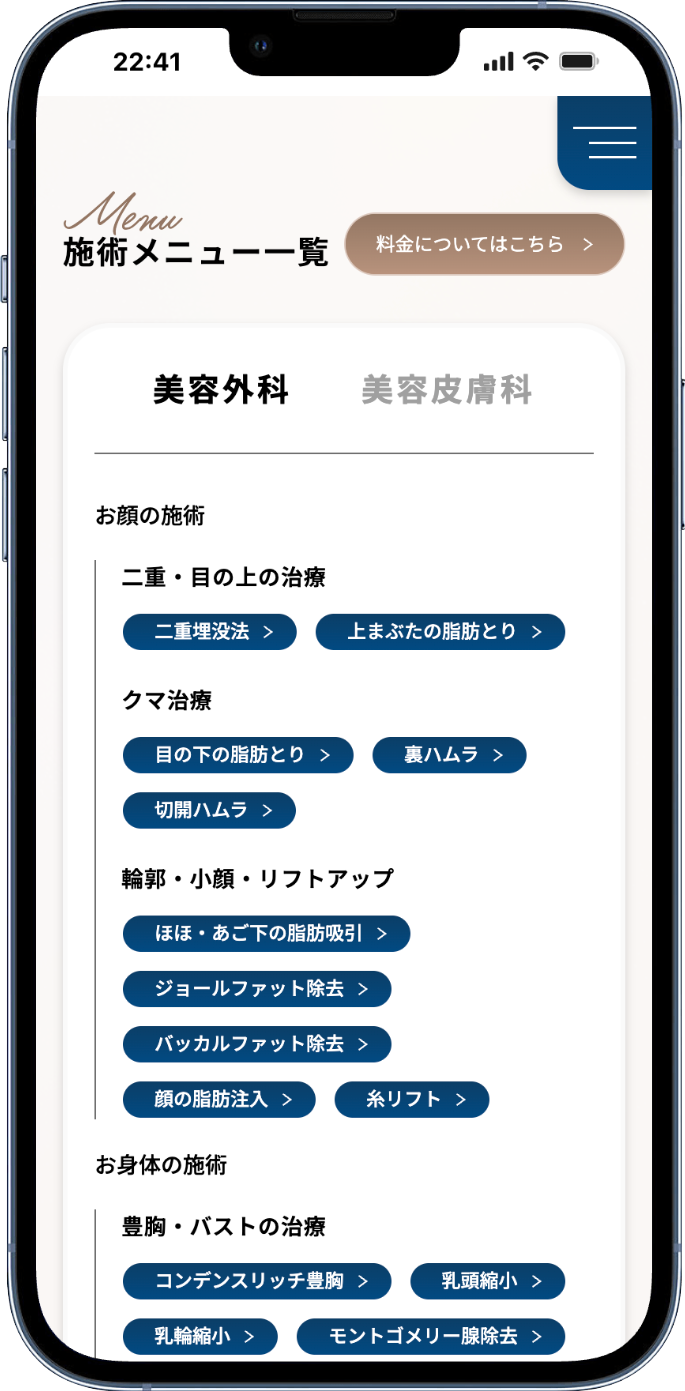Open 料金についてはこちら pricing link
Viewport: 685px width, 1391px height.
[484, 244]
